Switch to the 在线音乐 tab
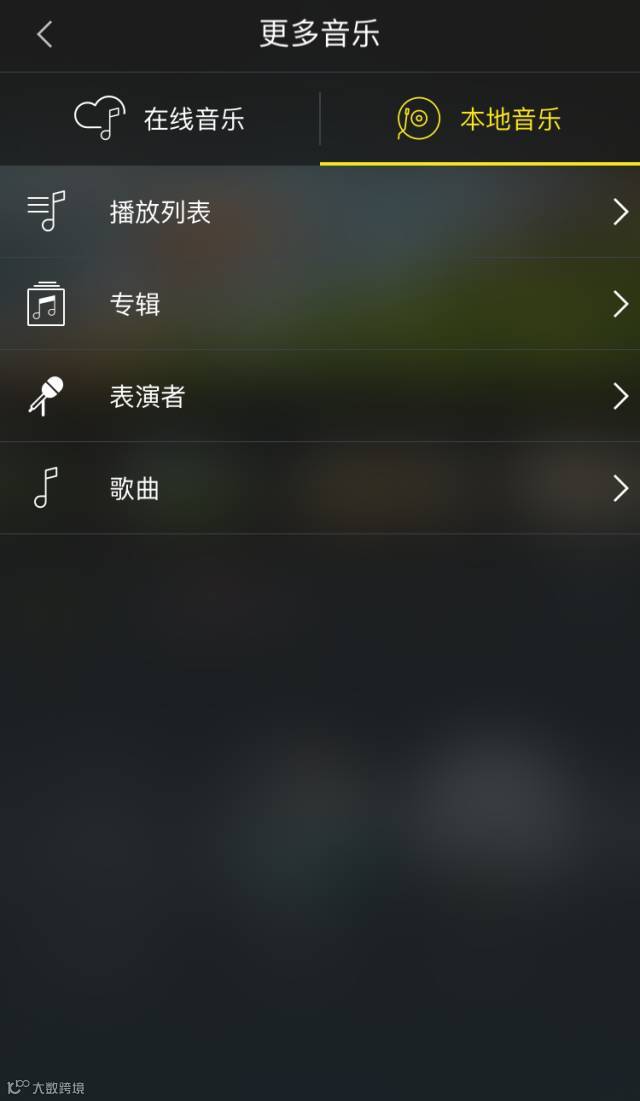The image size is (640, 1101). pos(160,119)
